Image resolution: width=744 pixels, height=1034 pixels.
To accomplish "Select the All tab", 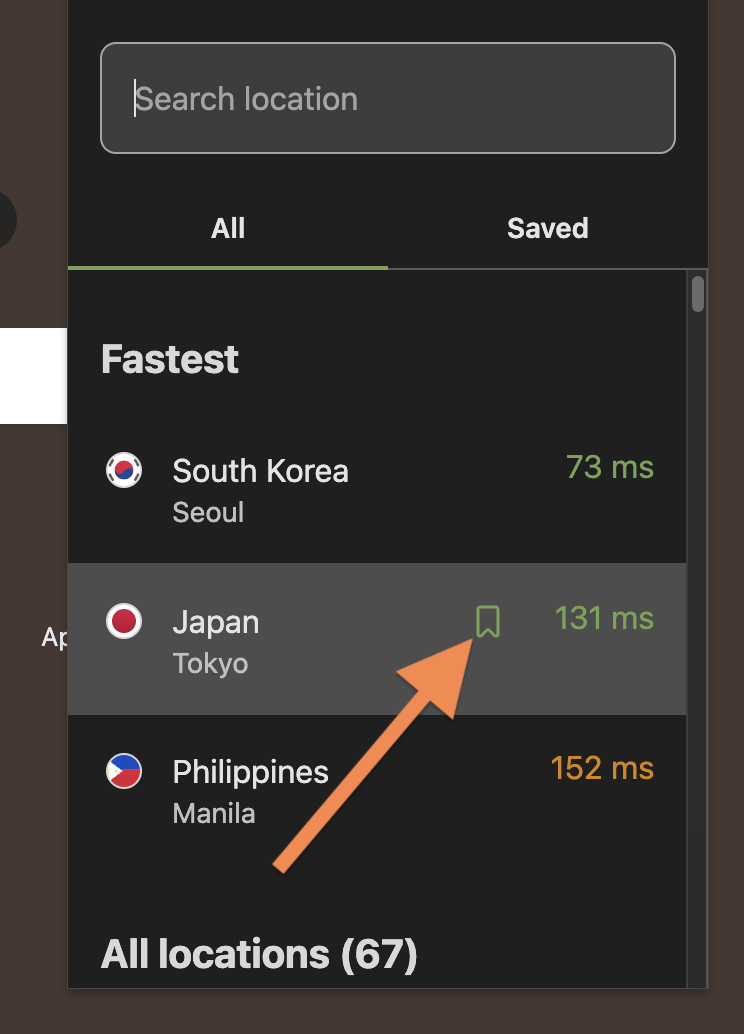I will (x=228, y=228).
